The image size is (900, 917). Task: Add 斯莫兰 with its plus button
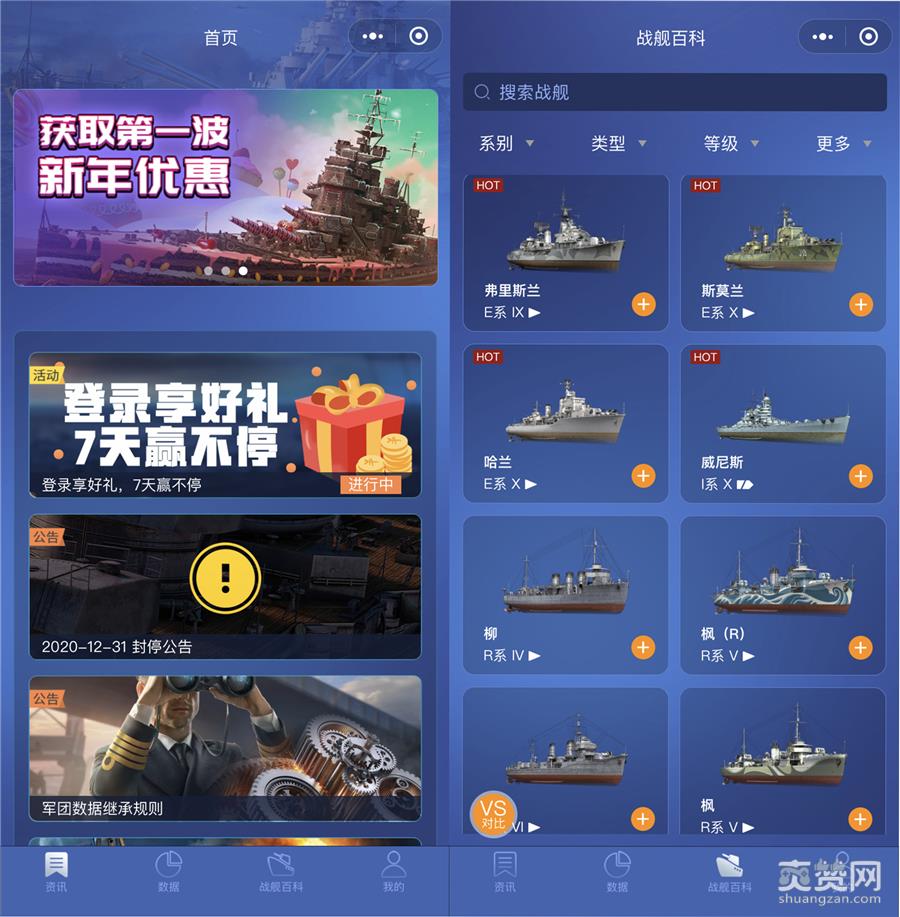pos(860,305)
